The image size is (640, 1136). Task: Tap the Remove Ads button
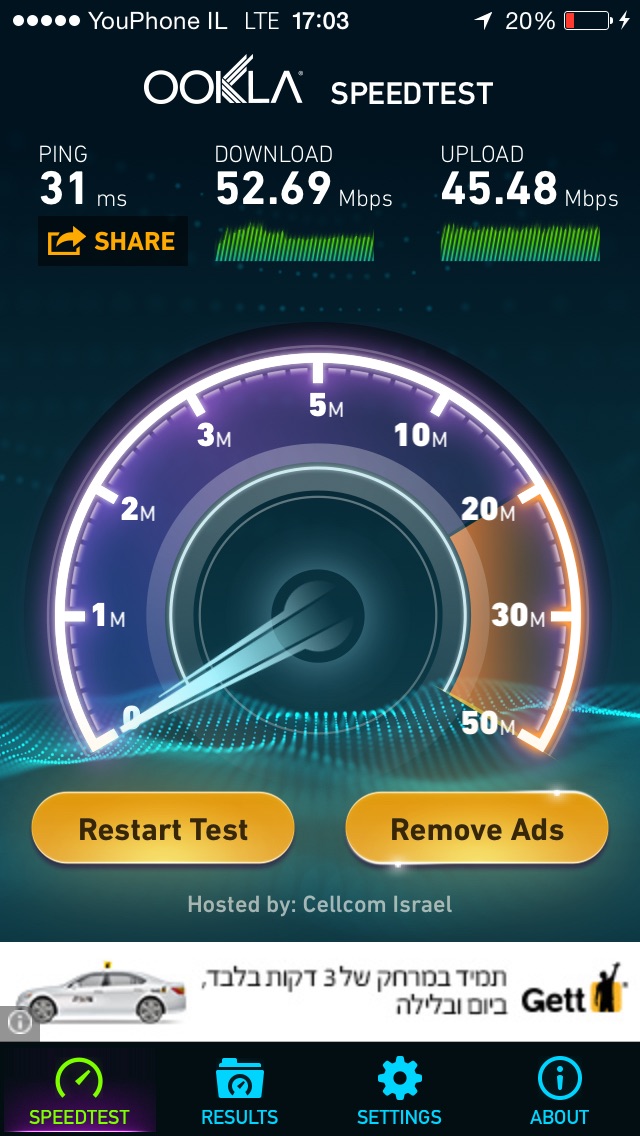point(477,829)
